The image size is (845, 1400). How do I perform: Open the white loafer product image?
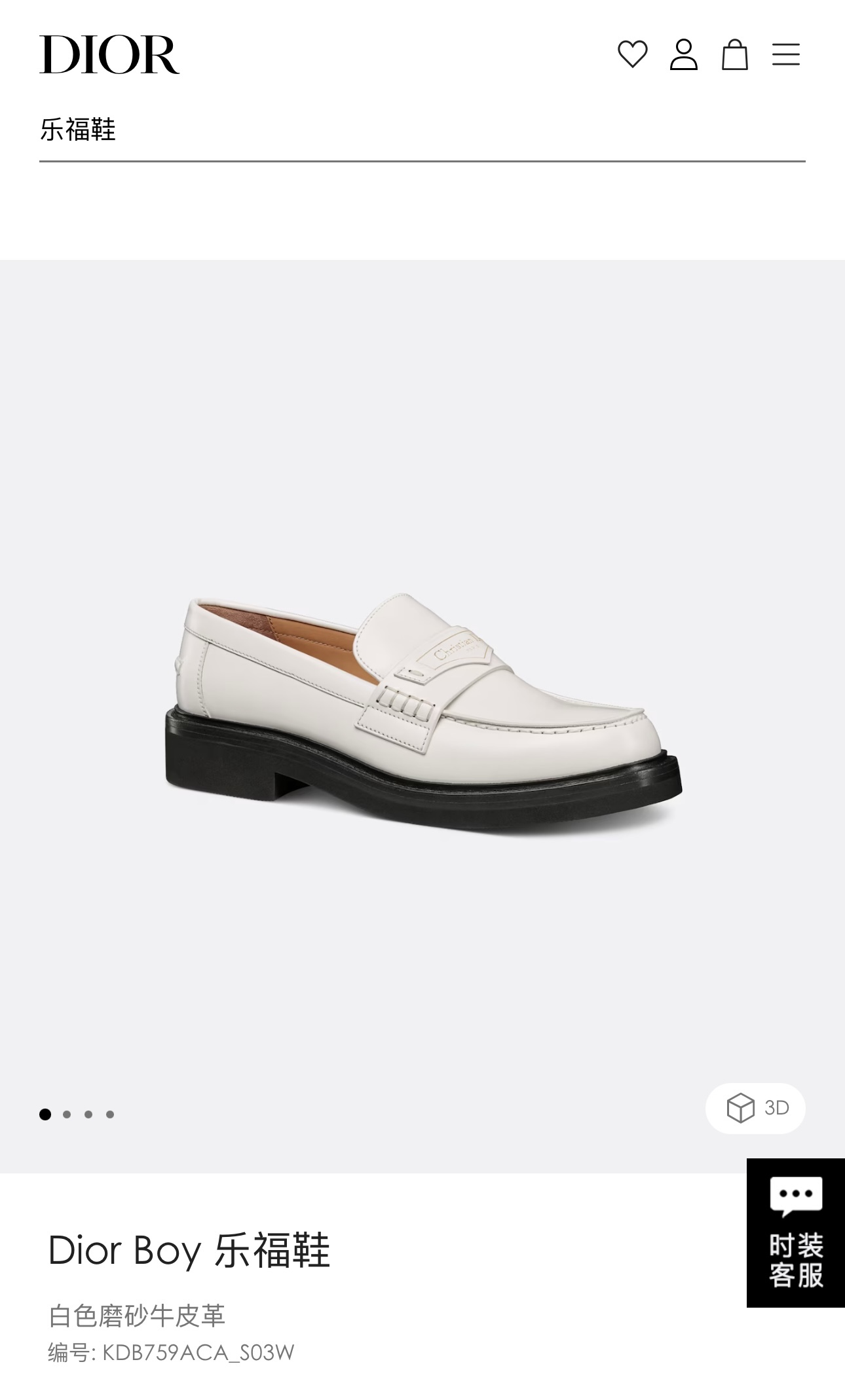click(423, 714)
